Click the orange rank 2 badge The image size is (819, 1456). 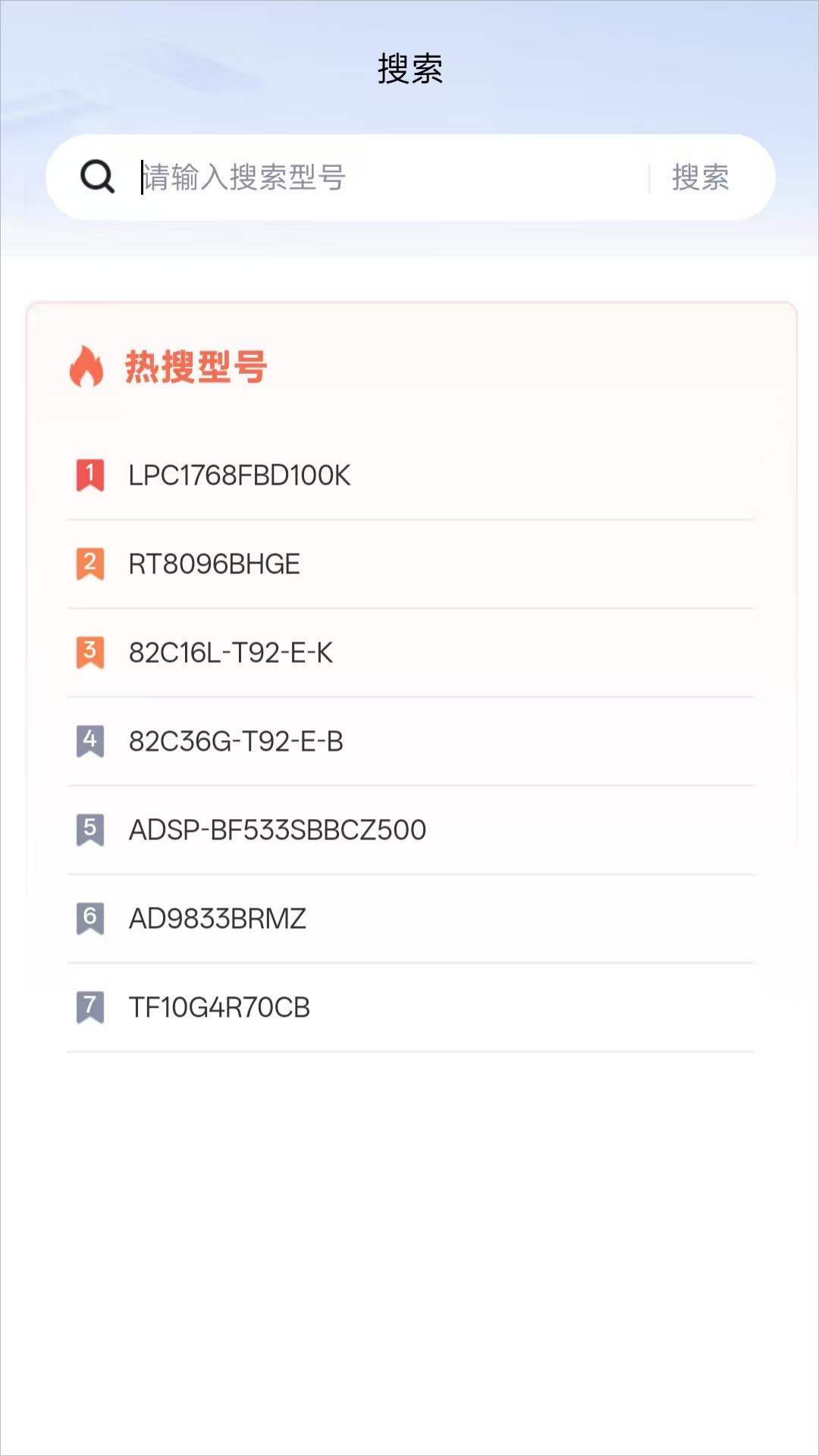[89, 563]
